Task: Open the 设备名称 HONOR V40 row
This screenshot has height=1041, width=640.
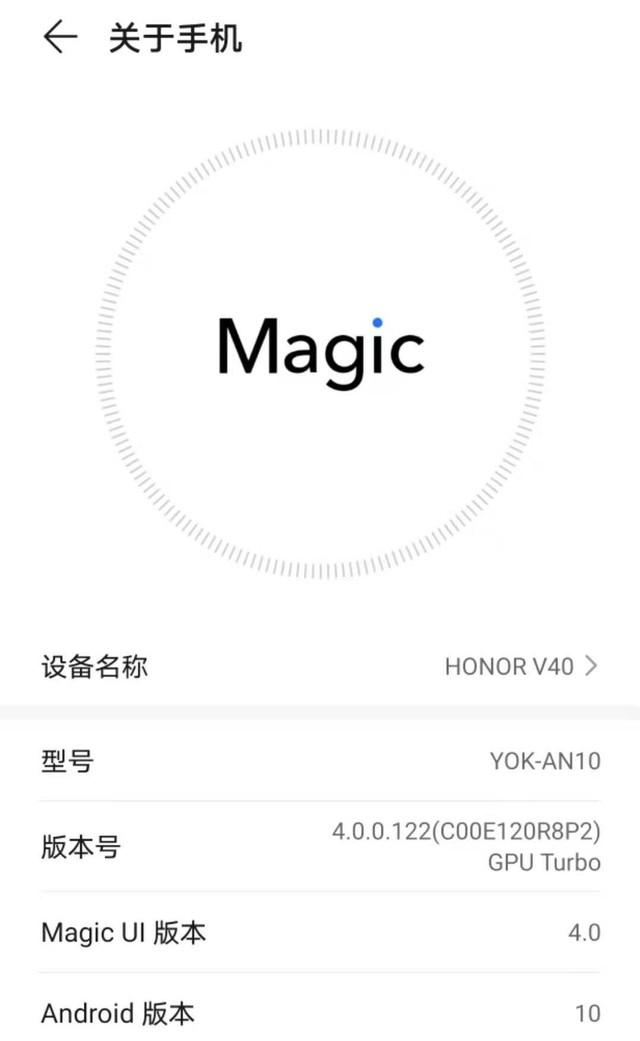Action: (x=320, y=666)
